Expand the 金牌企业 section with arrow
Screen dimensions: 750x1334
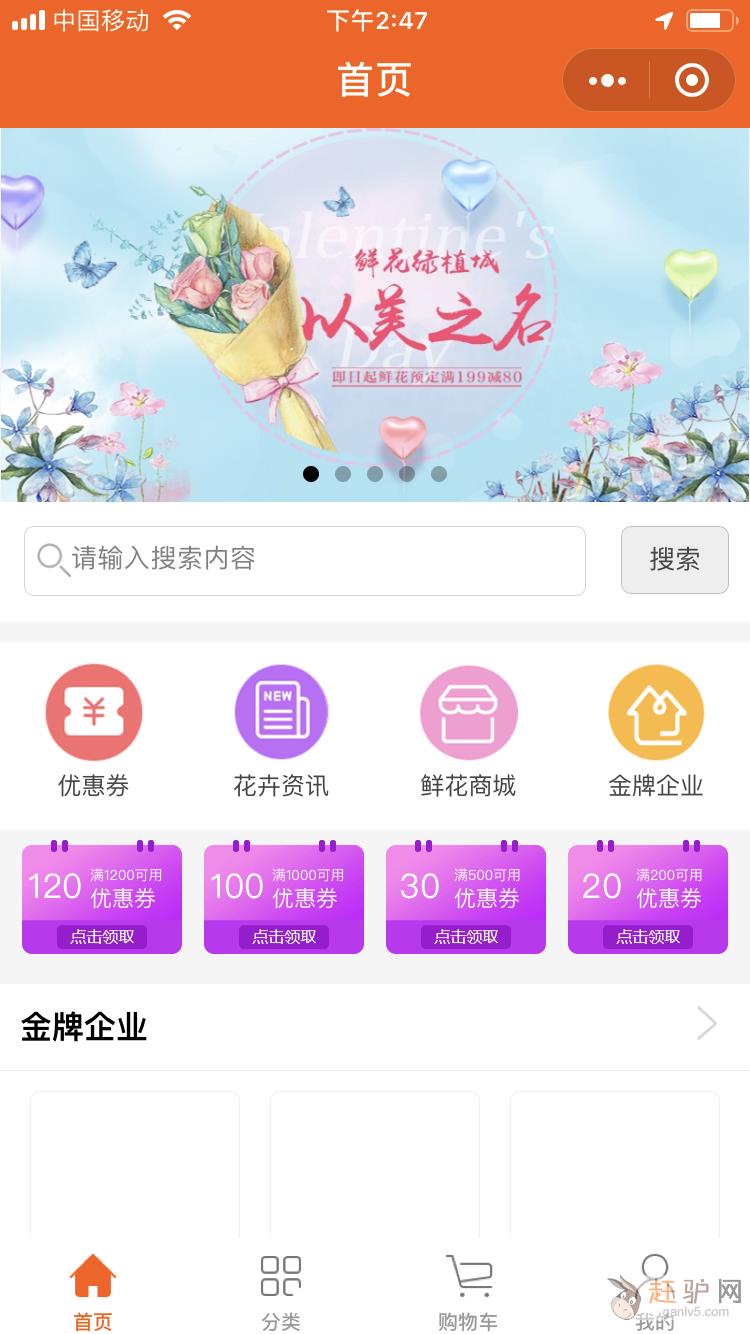pos(706,1024)
